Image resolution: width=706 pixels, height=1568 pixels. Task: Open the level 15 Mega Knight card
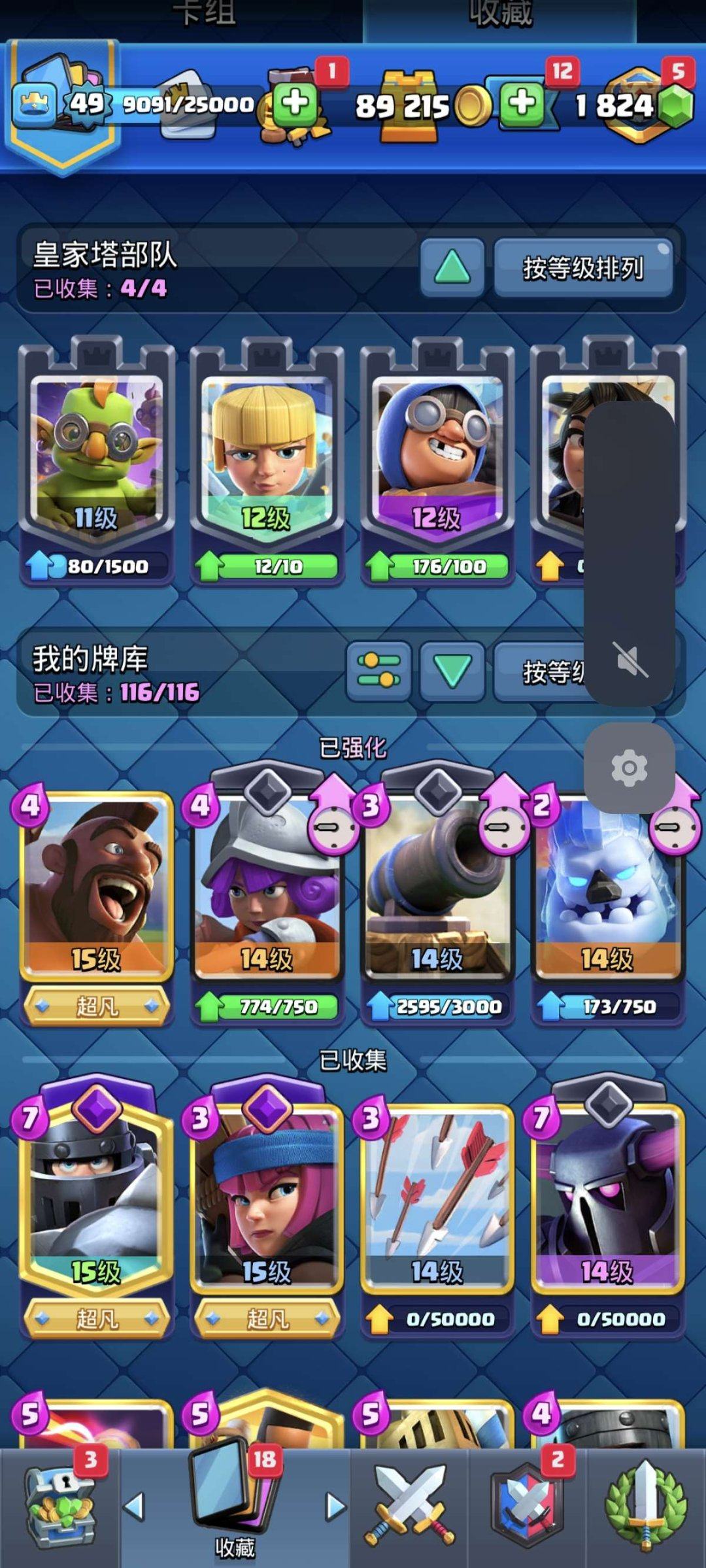click(x=97, y=1197)
